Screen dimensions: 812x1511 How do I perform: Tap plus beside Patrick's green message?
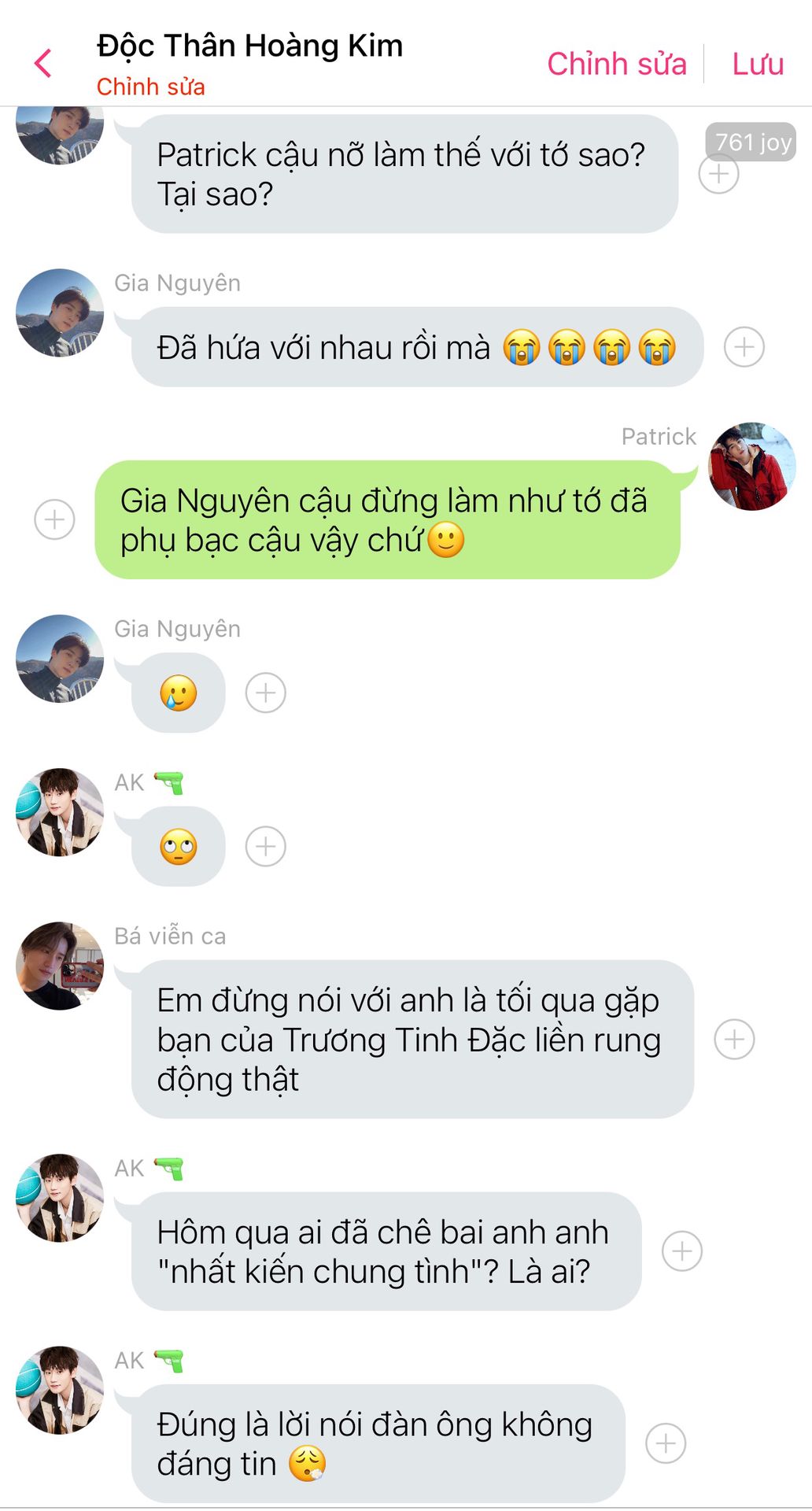point(55,519)
